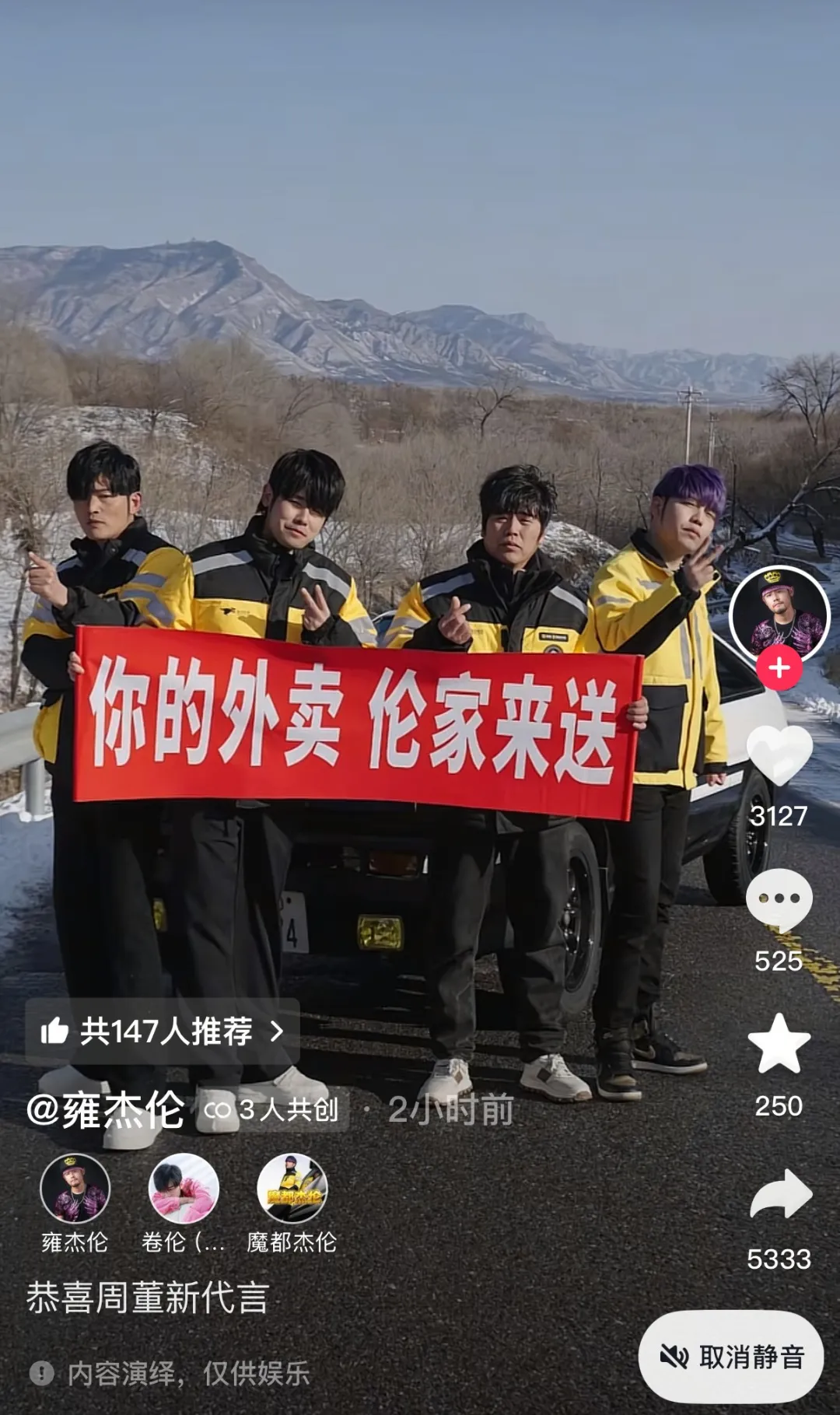Tap 取消静音 to unmute the video
This screenshot has width=840, height=1415.
click(x=730, y=1357)
